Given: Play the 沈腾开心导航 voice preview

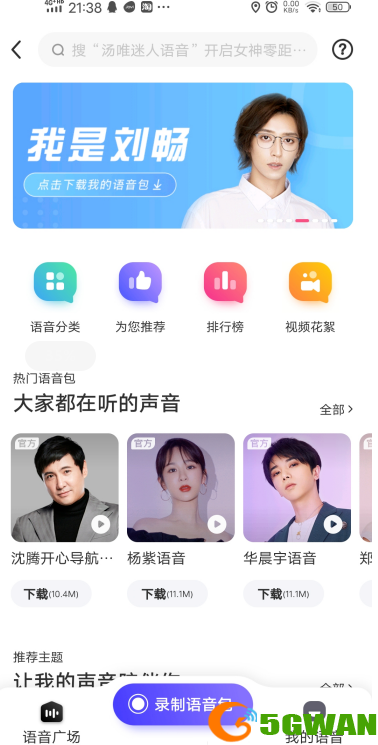Looking at the screenshot, I should coord(101,525).
